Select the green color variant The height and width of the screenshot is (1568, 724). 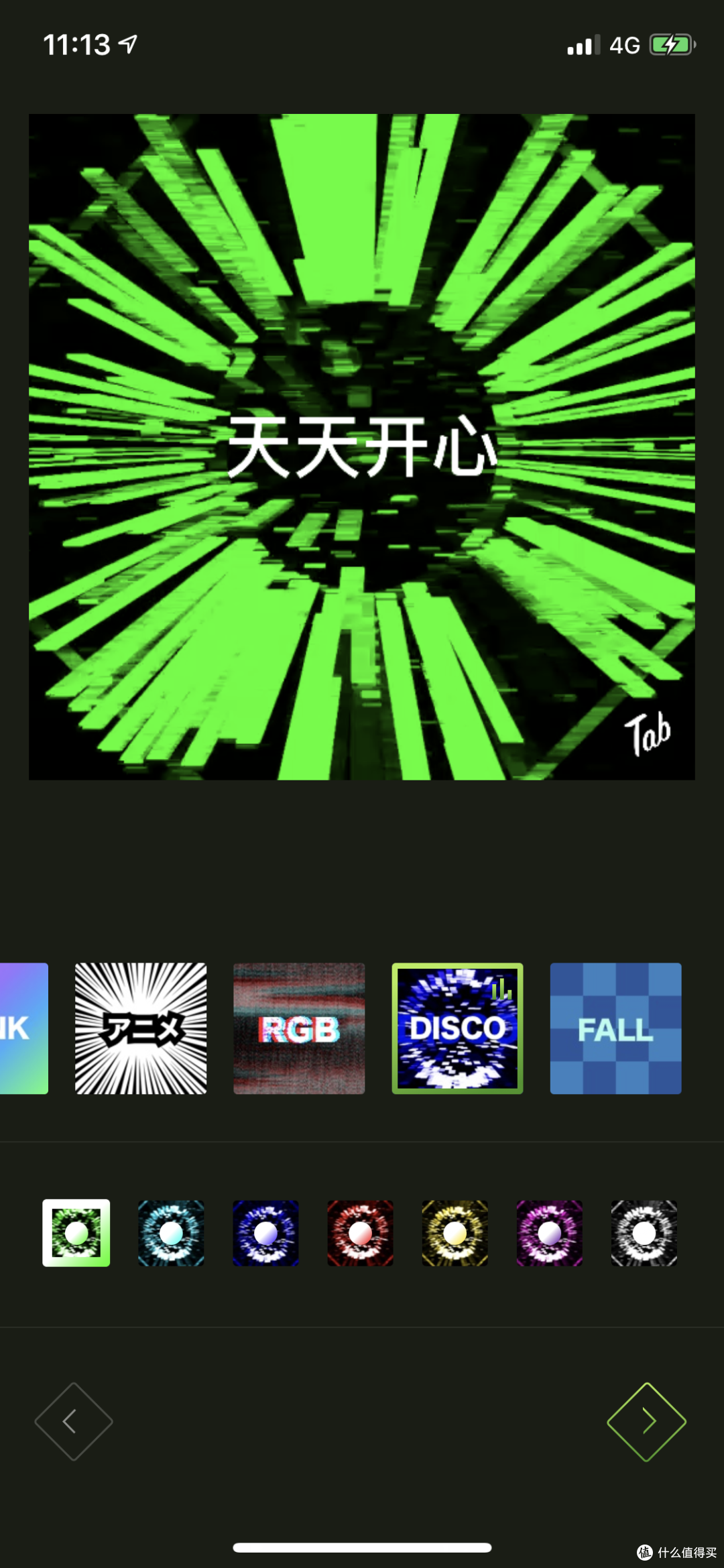click(x=76, y=1233)
